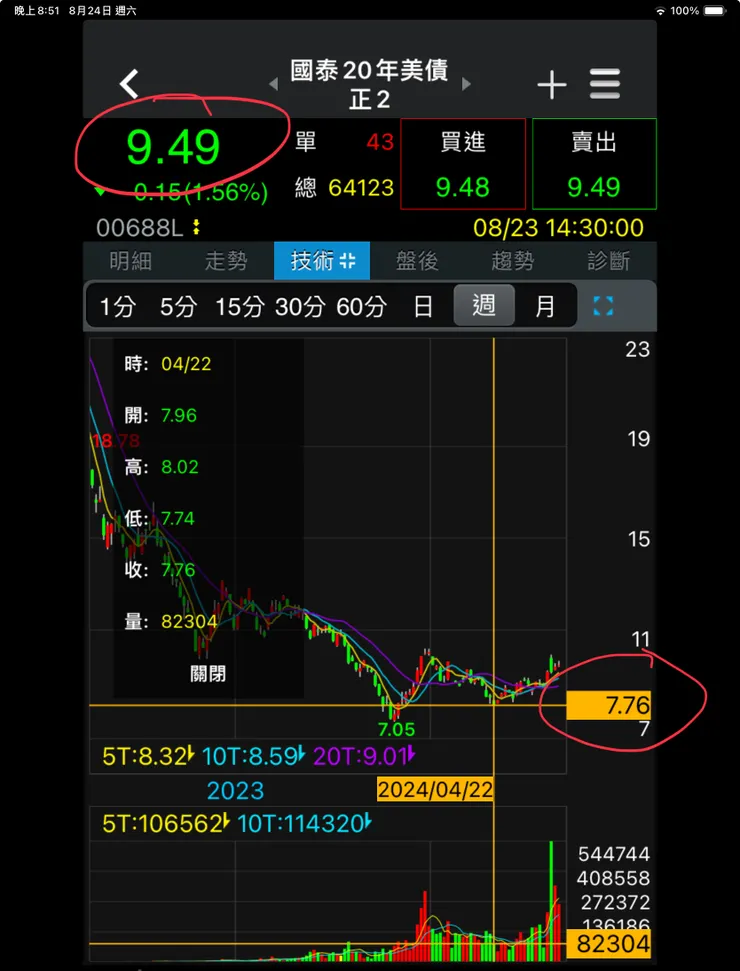Select the 5分 chart interval
The width and height of the screenshot is (740, 971).
181,306
